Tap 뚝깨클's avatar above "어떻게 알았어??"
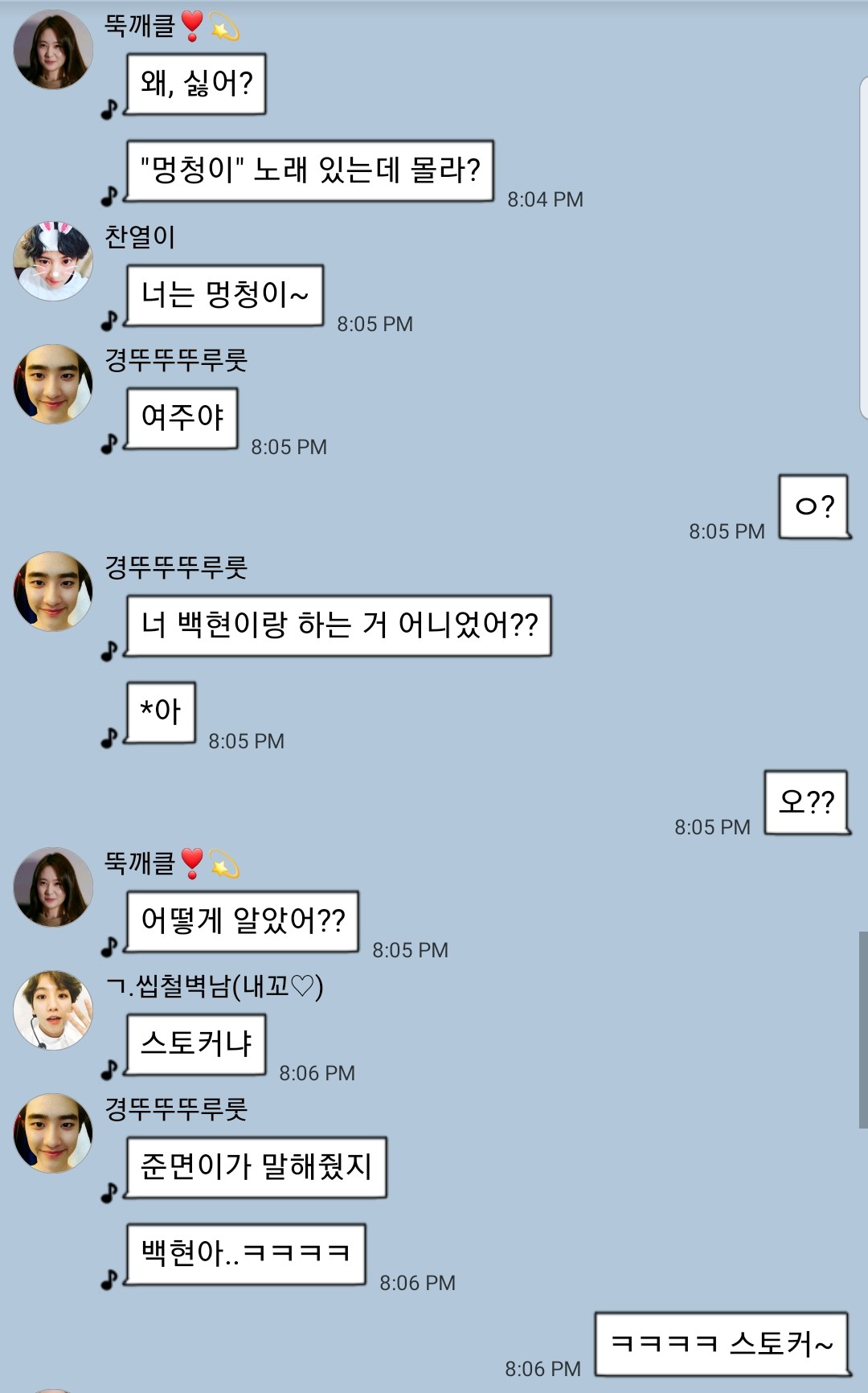The width and height of the screenshot is (868, 1393). pyautogui.click(x=53, y=887)
